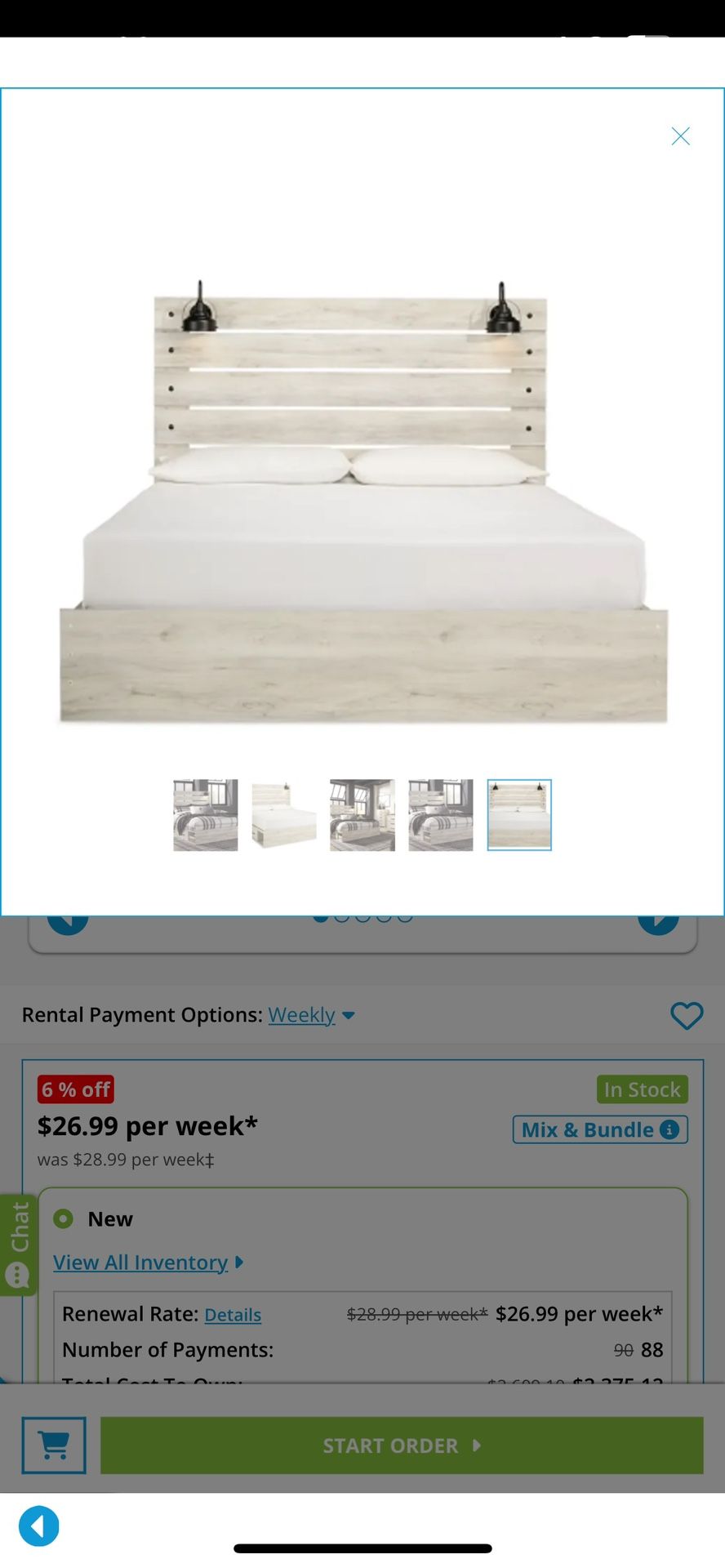The height and width of the screenshot is (1568, 725).
Task: Select the third room view thumbnail
Action: 362,814
